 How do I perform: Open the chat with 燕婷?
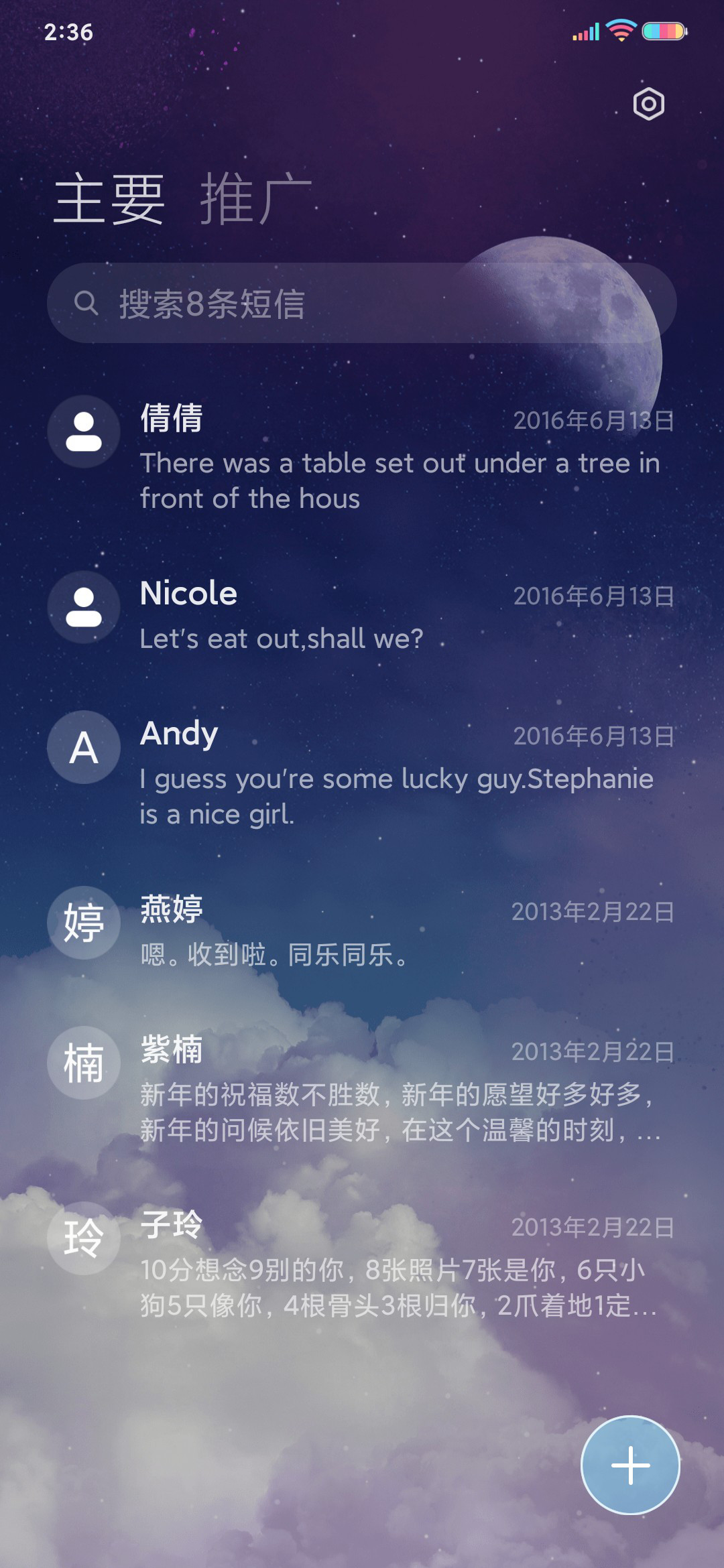362,929
